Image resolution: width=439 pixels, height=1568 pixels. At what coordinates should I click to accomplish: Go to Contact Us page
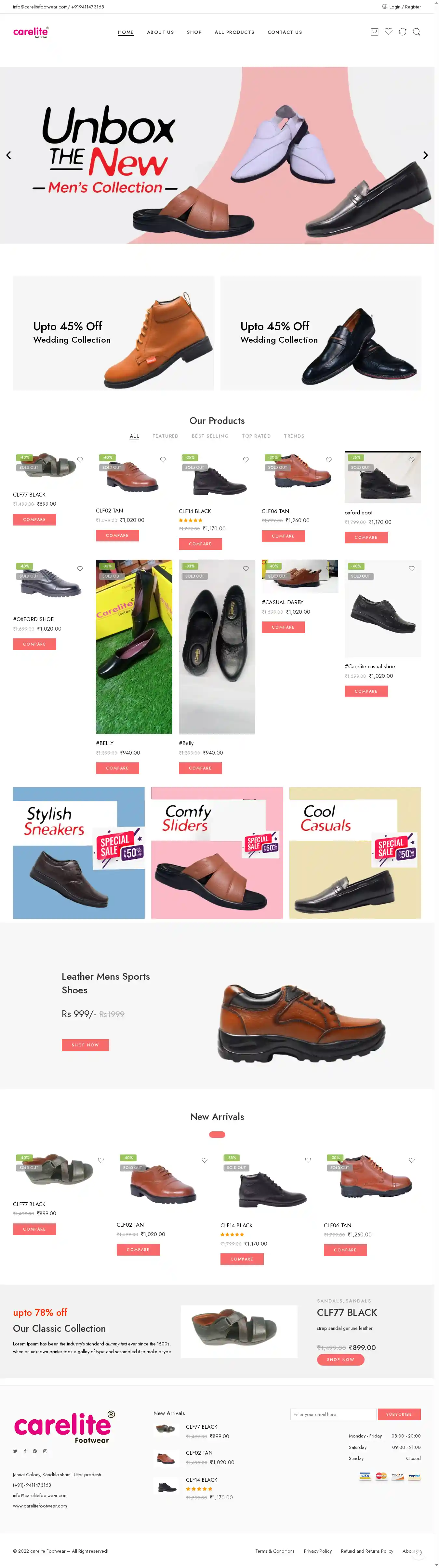285,32
